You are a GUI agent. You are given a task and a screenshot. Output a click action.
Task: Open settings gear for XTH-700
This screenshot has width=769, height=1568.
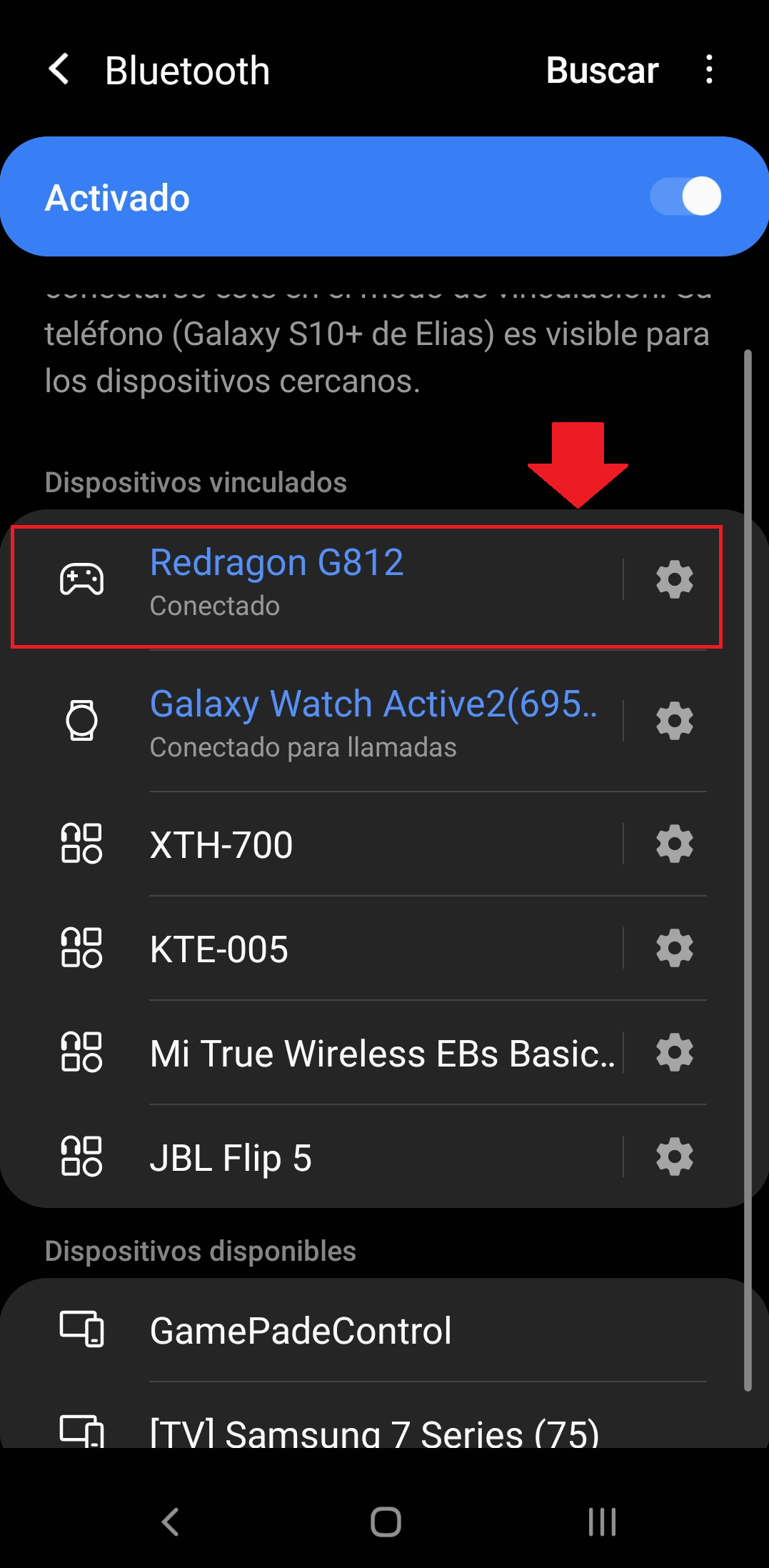(674, 844)
